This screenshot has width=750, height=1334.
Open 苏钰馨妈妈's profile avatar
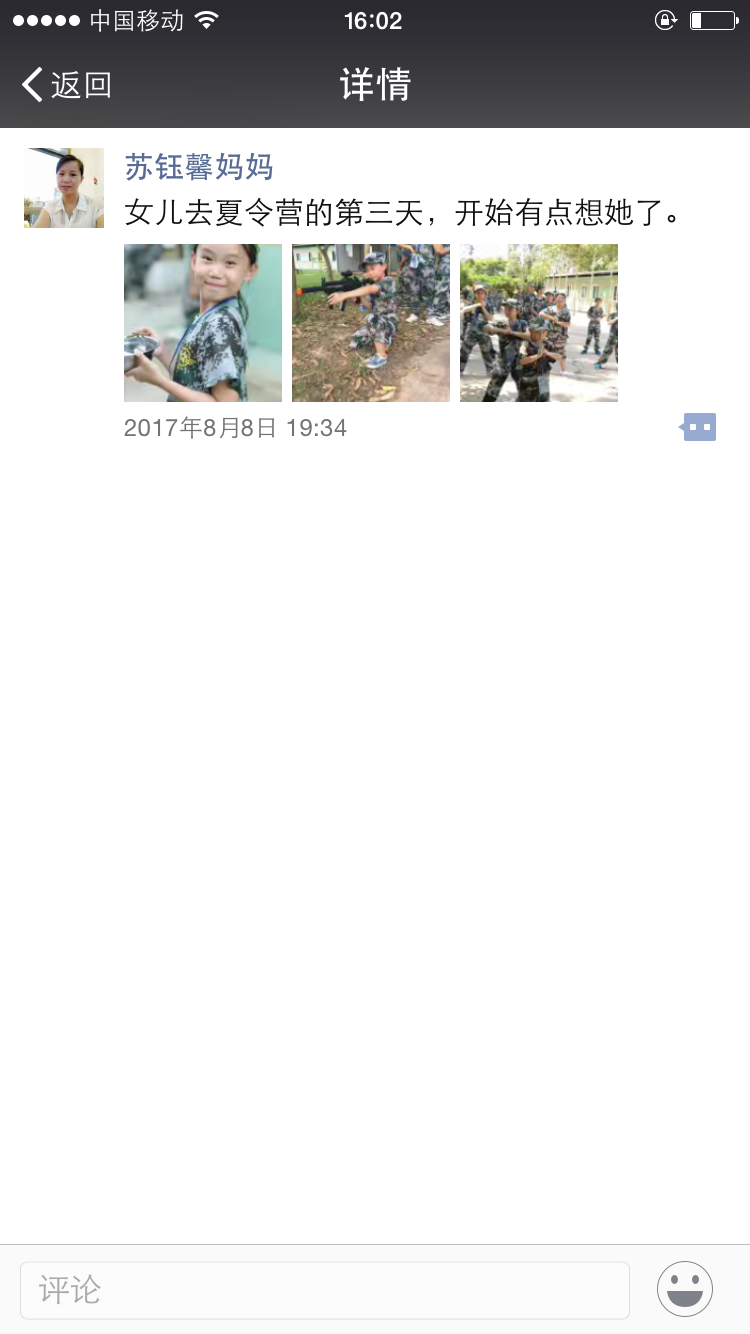pos(64,188)
